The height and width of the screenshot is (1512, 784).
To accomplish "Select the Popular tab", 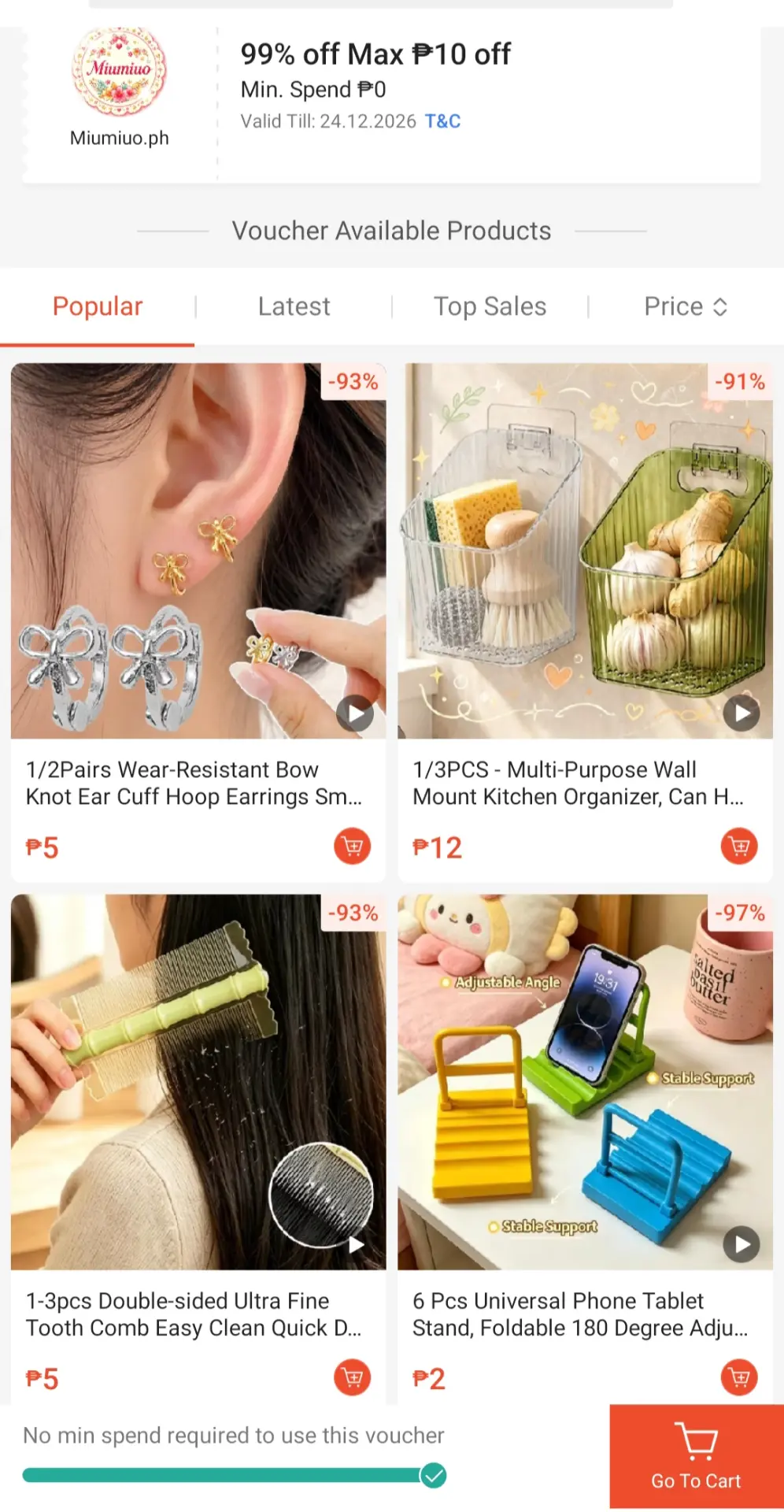I will coord(98,306).
